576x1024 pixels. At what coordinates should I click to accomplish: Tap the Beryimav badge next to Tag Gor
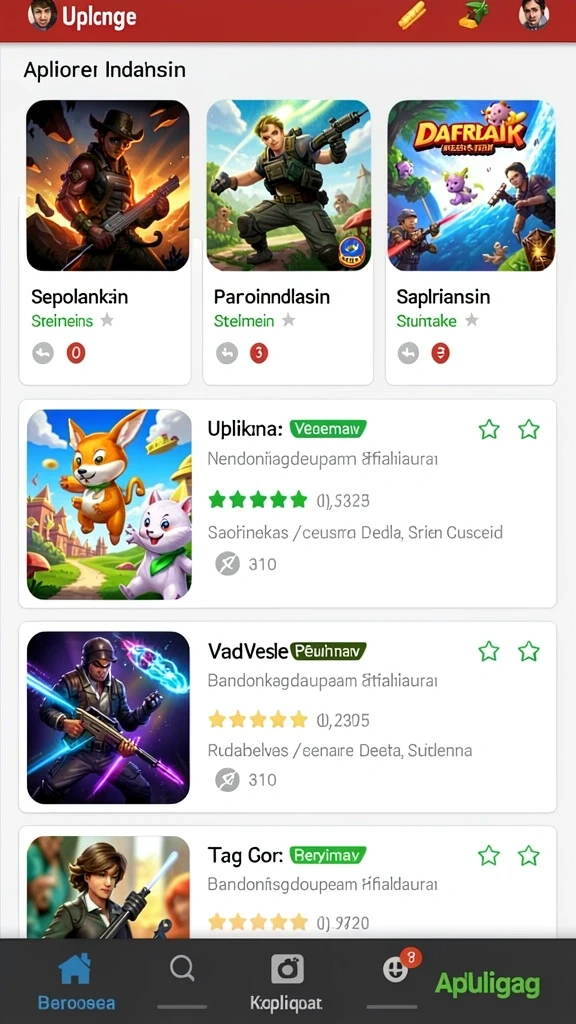[x=328, y=855]
